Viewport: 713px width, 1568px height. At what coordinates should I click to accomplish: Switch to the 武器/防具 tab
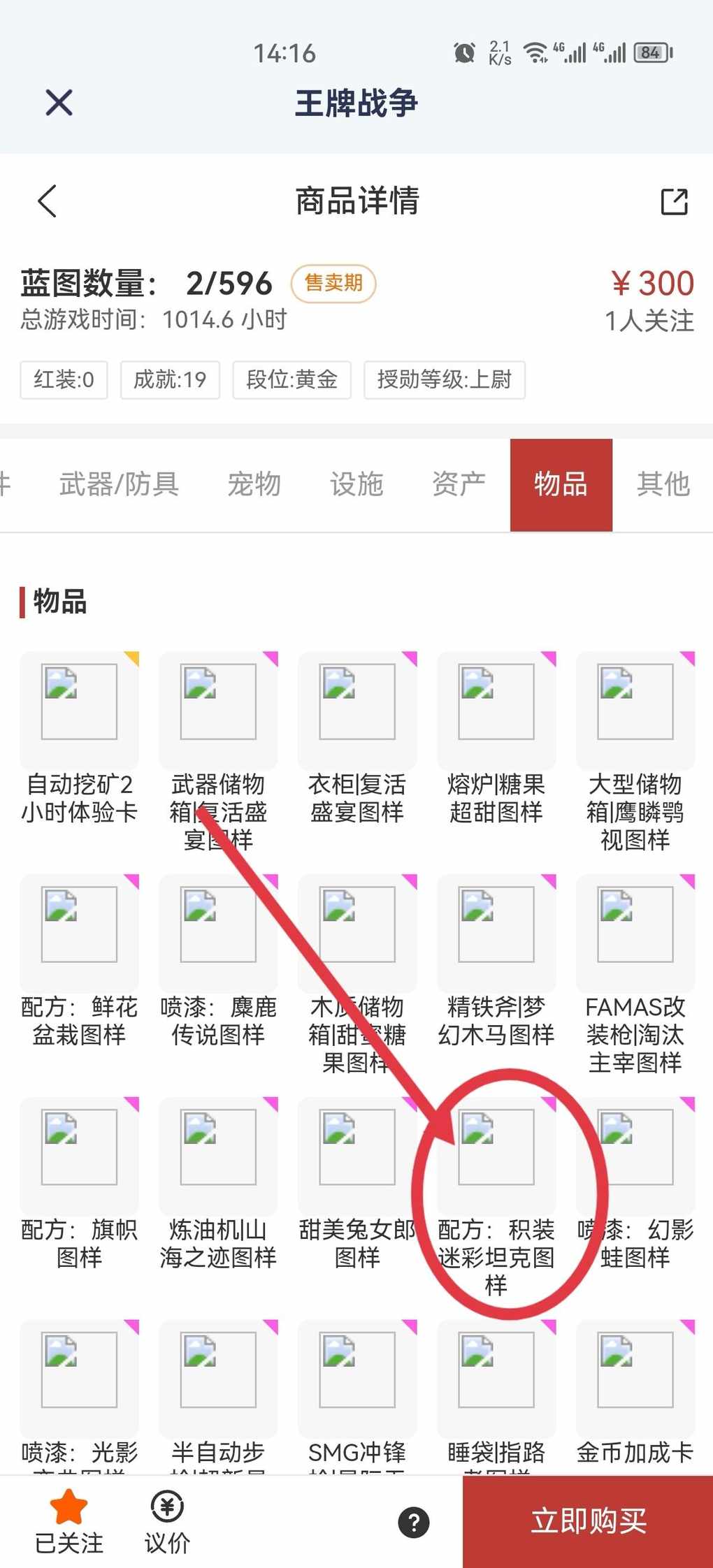pyautogui.click(x=119, y=484)
